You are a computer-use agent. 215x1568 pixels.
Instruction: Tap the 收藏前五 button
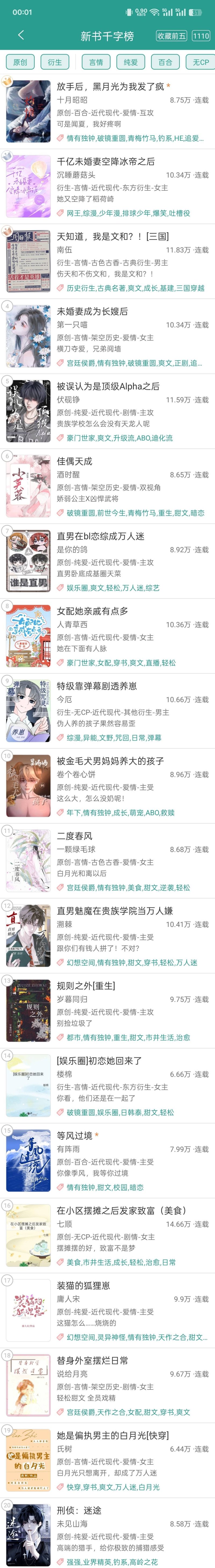[x=171, y=36]
